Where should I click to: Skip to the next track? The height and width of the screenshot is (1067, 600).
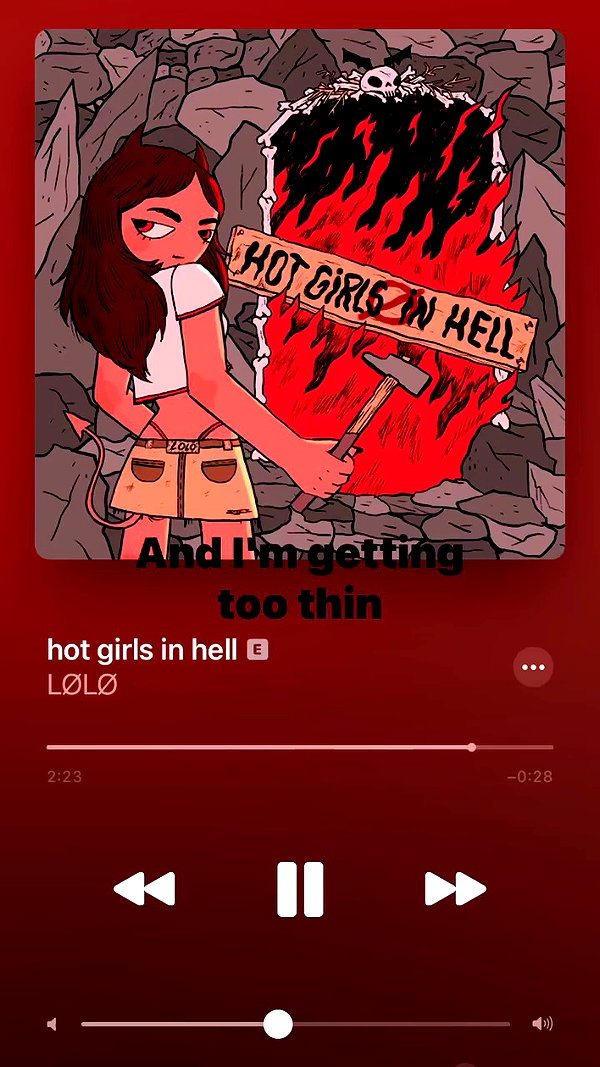(x=455, y=889)
